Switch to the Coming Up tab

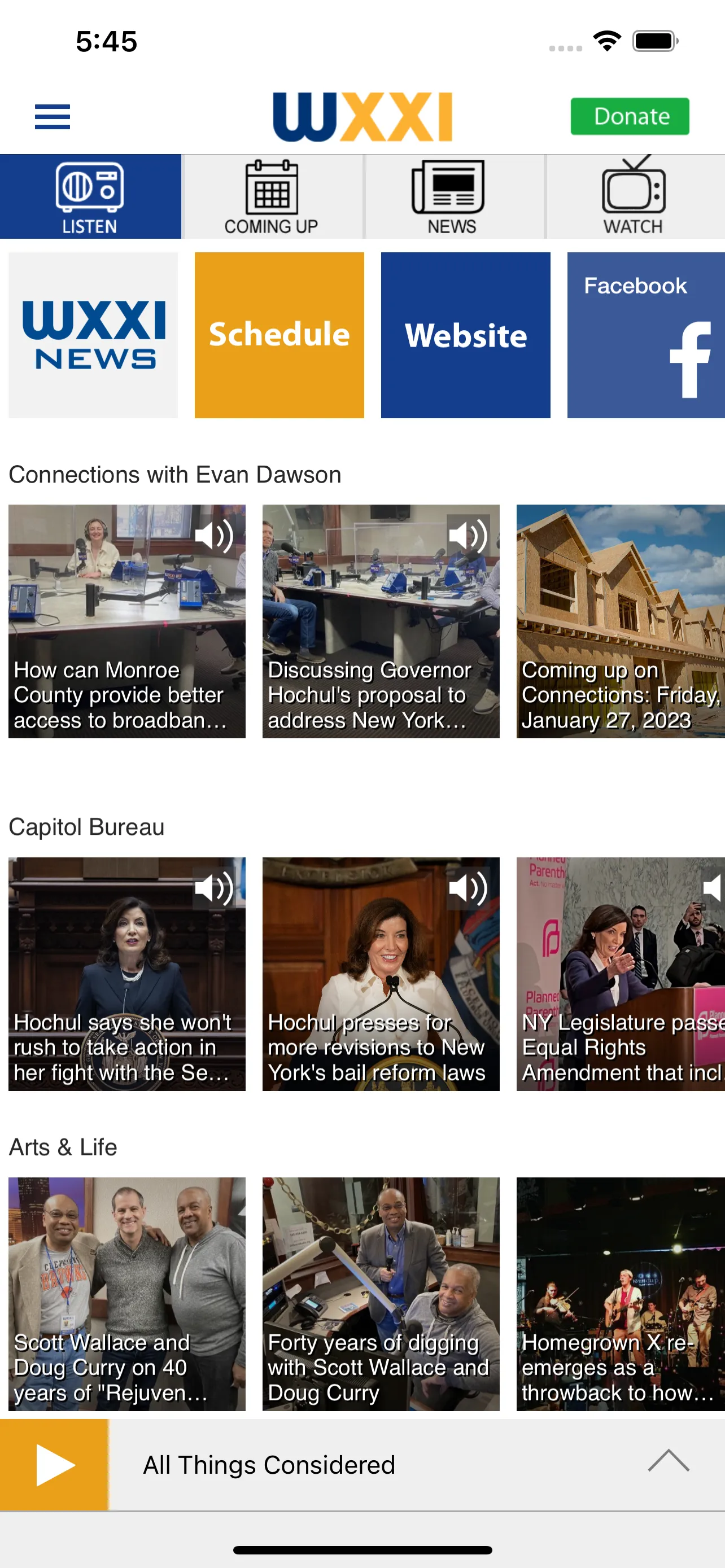coord(272,197)
